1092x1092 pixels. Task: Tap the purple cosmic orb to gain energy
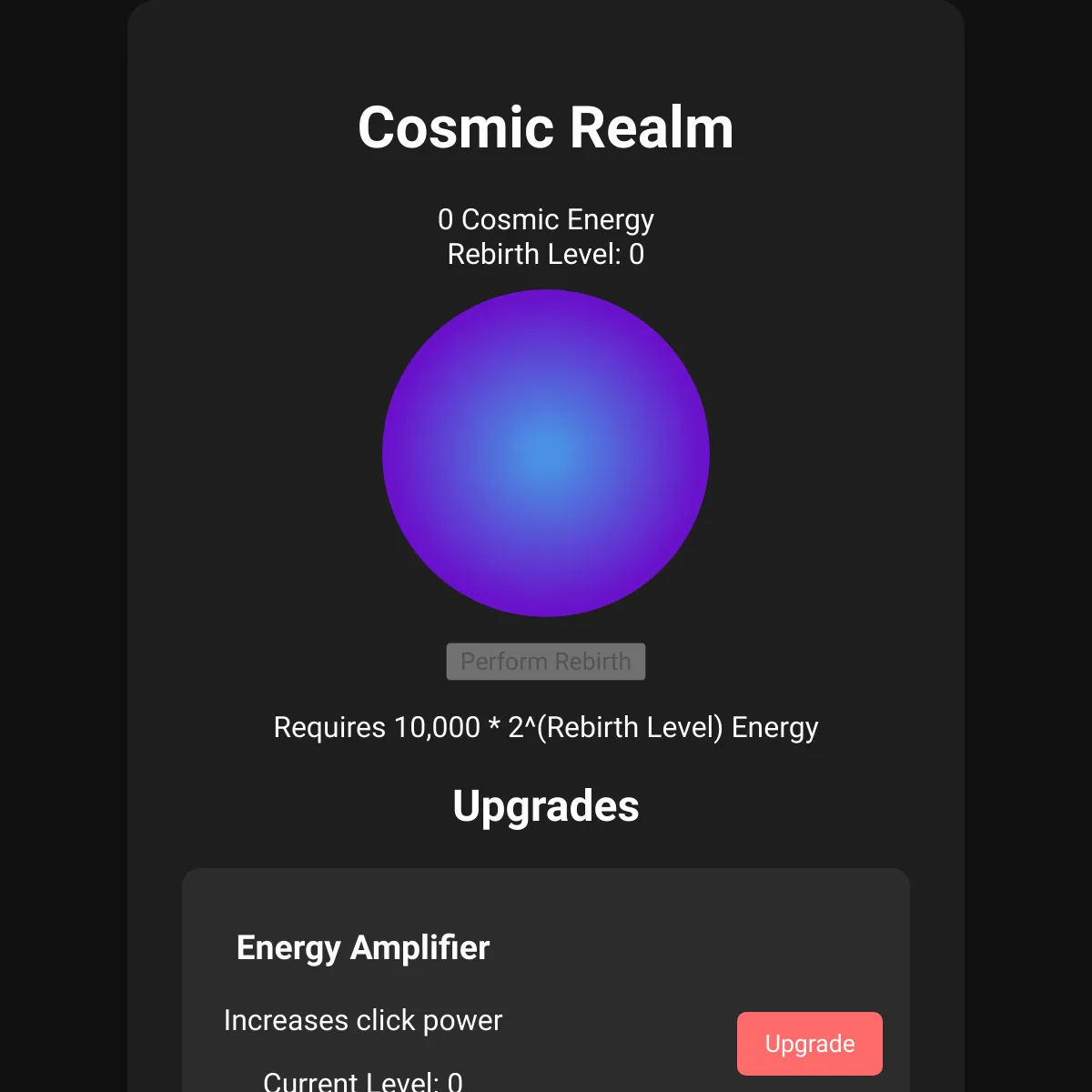546,453
